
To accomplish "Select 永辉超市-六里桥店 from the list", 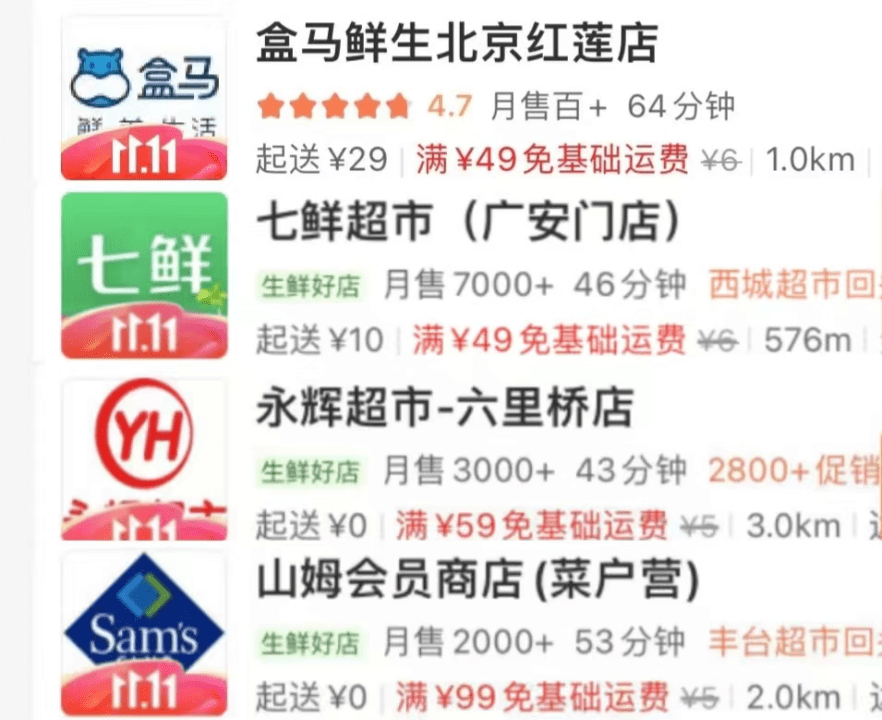I will tap(444, 409).
